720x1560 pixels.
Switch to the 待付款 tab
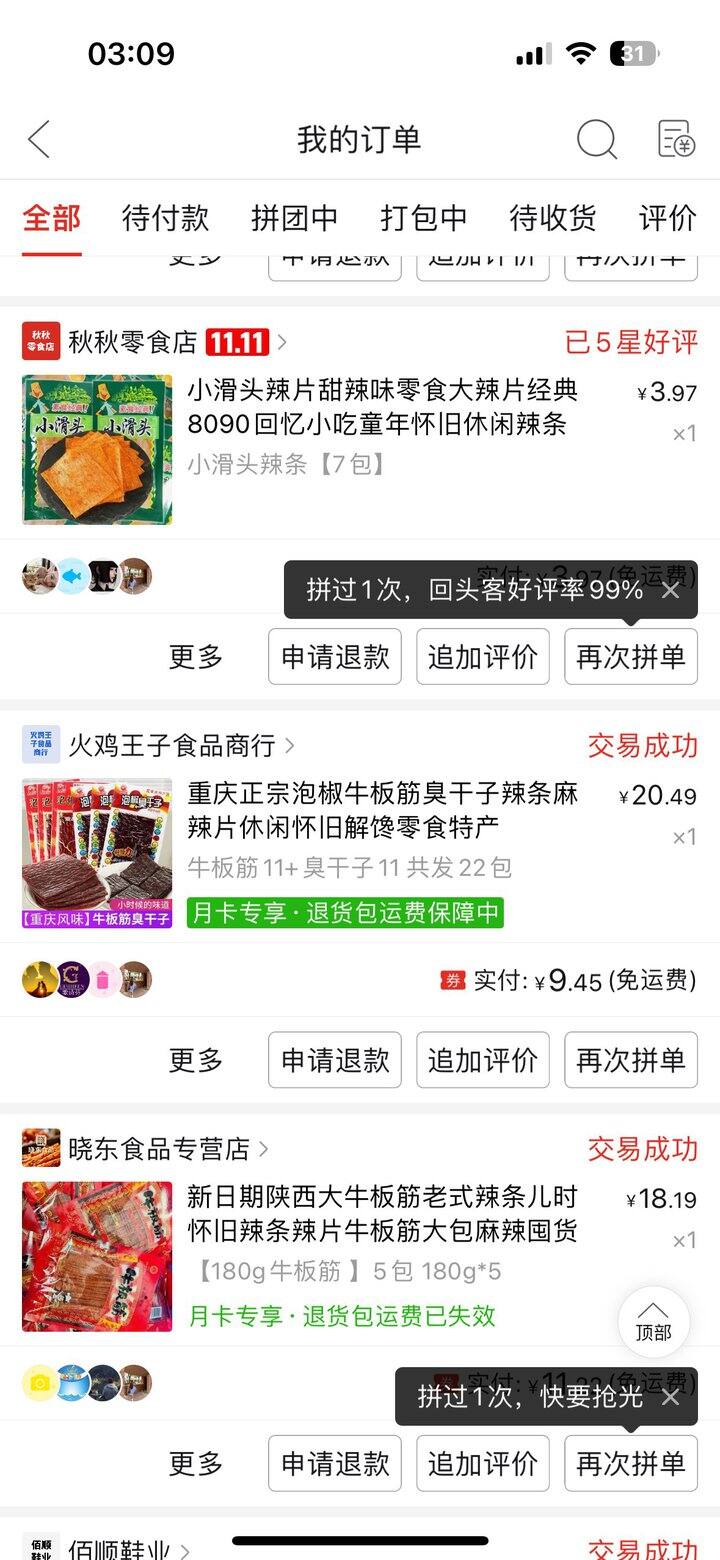pyautogui.click(x=165, y=217)
